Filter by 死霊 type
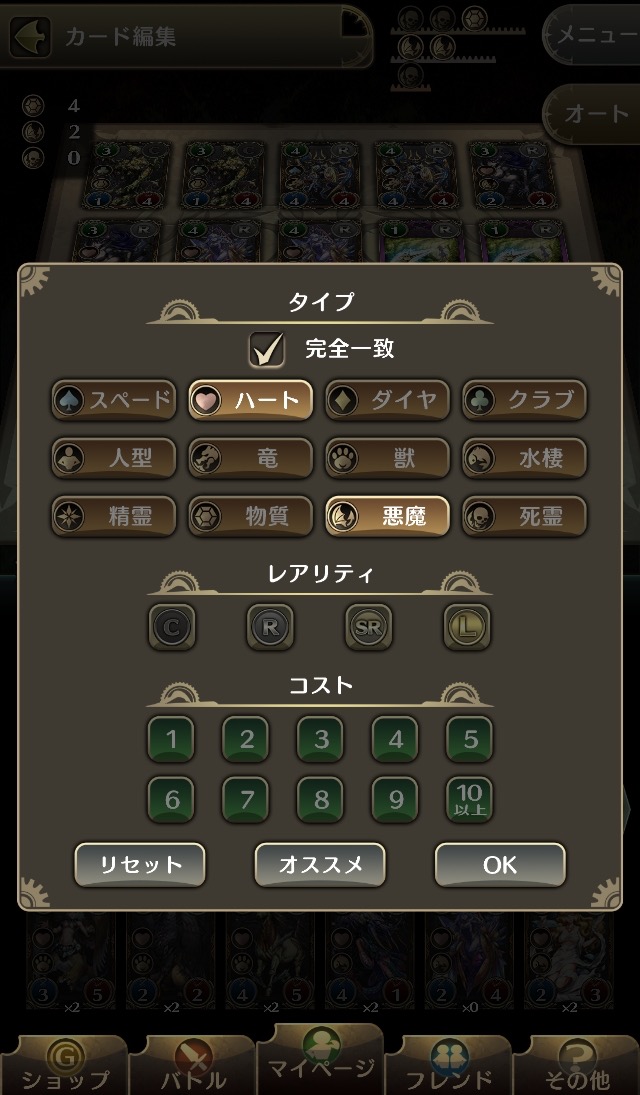This screenshot has height=1095, width=640. [524, 516]
